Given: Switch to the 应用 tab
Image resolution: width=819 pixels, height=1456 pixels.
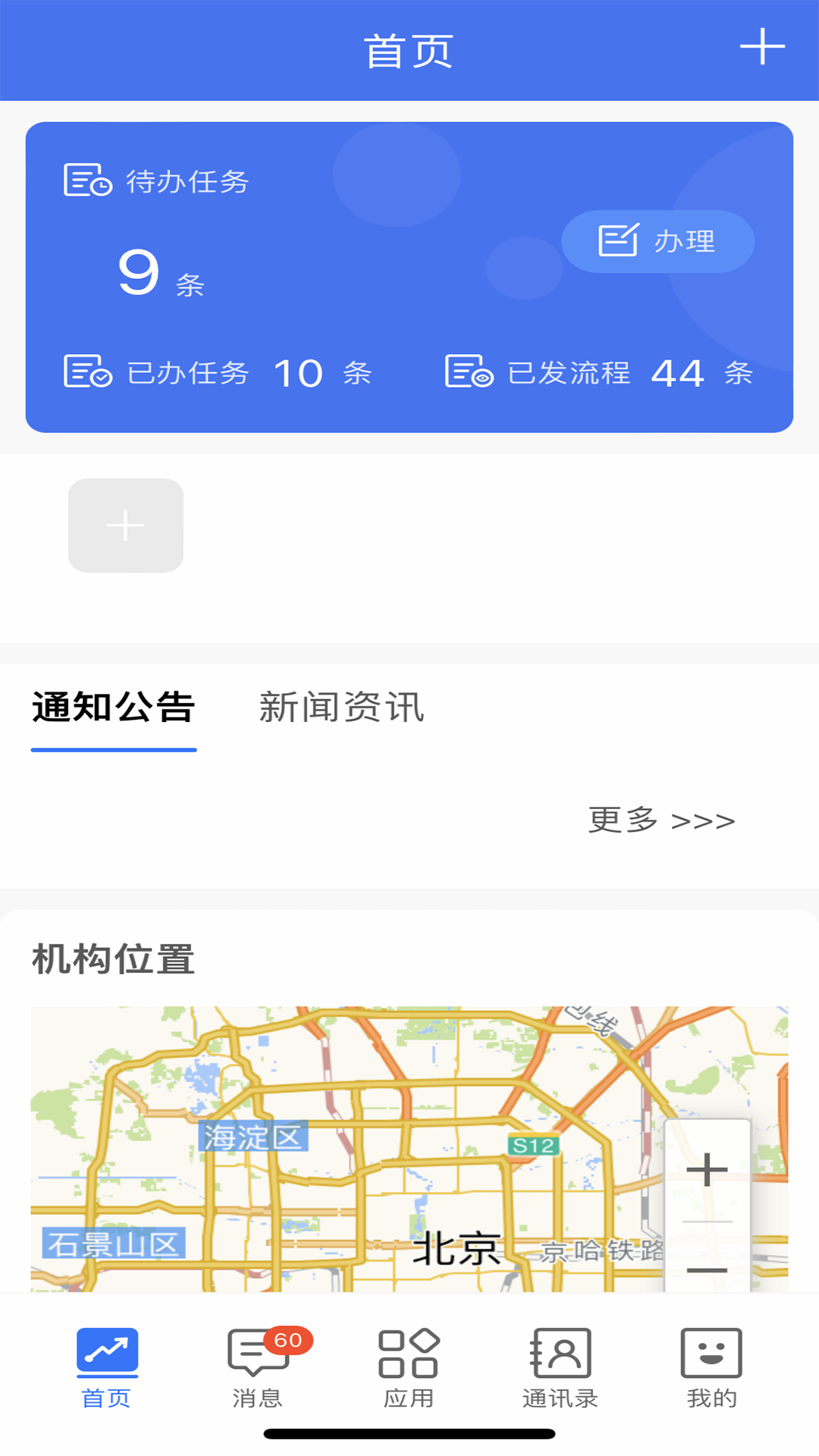Looking at the screenshot, I should pos(409,1367).
